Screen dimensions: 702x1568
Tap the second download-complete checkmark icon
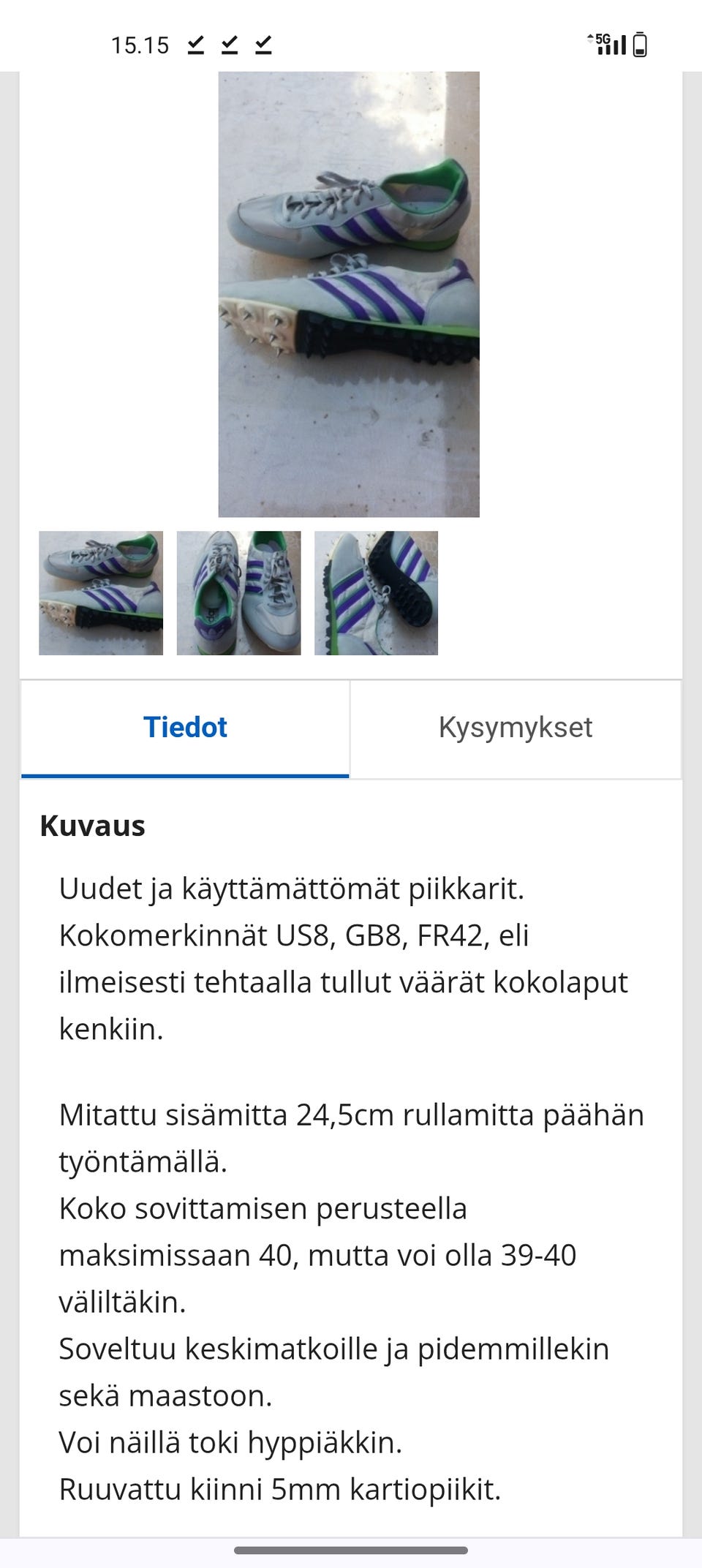(x=228, y=45)
